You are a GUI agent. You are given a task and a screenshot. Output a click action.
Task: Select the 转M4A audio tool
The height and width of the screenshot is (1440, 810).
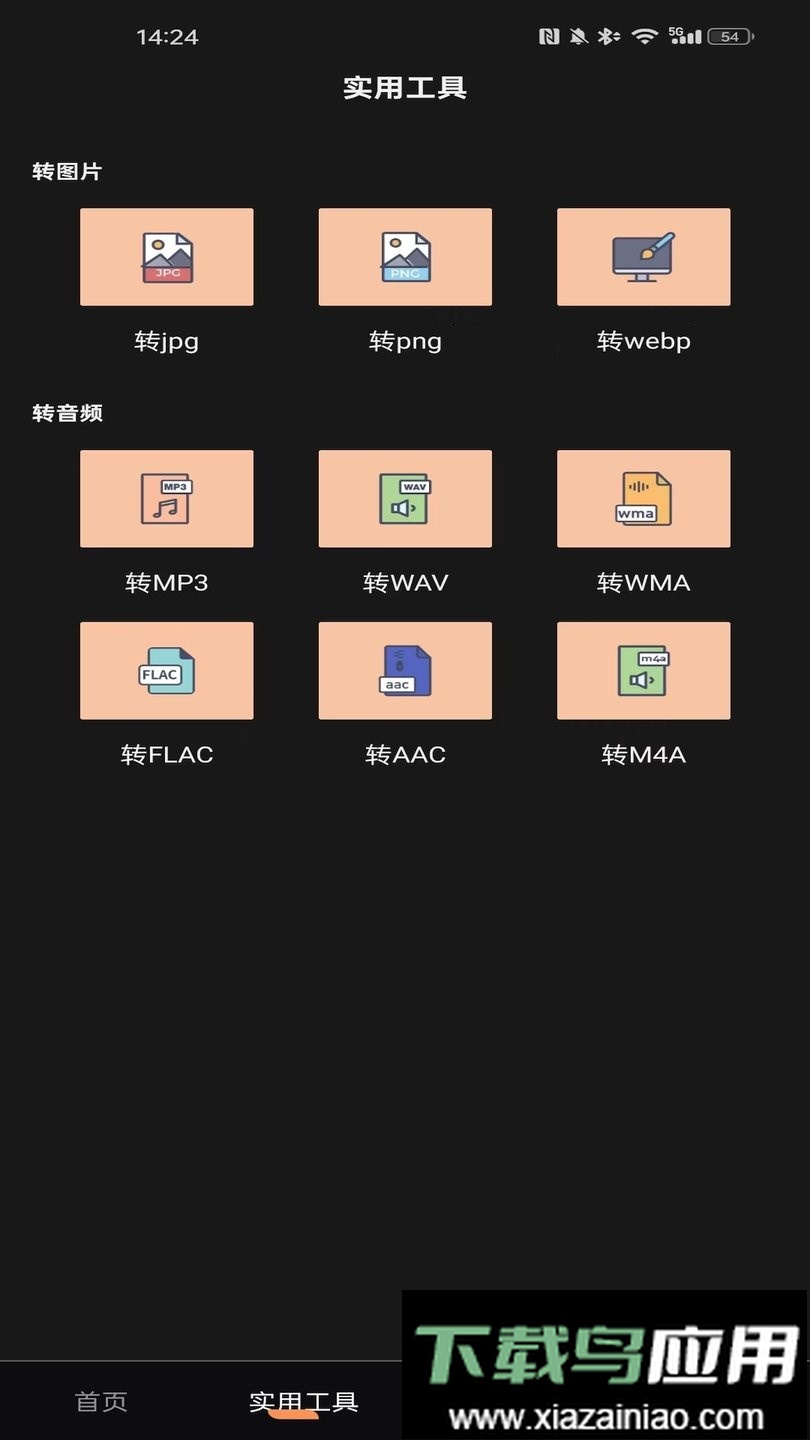(x=643, y=671)
